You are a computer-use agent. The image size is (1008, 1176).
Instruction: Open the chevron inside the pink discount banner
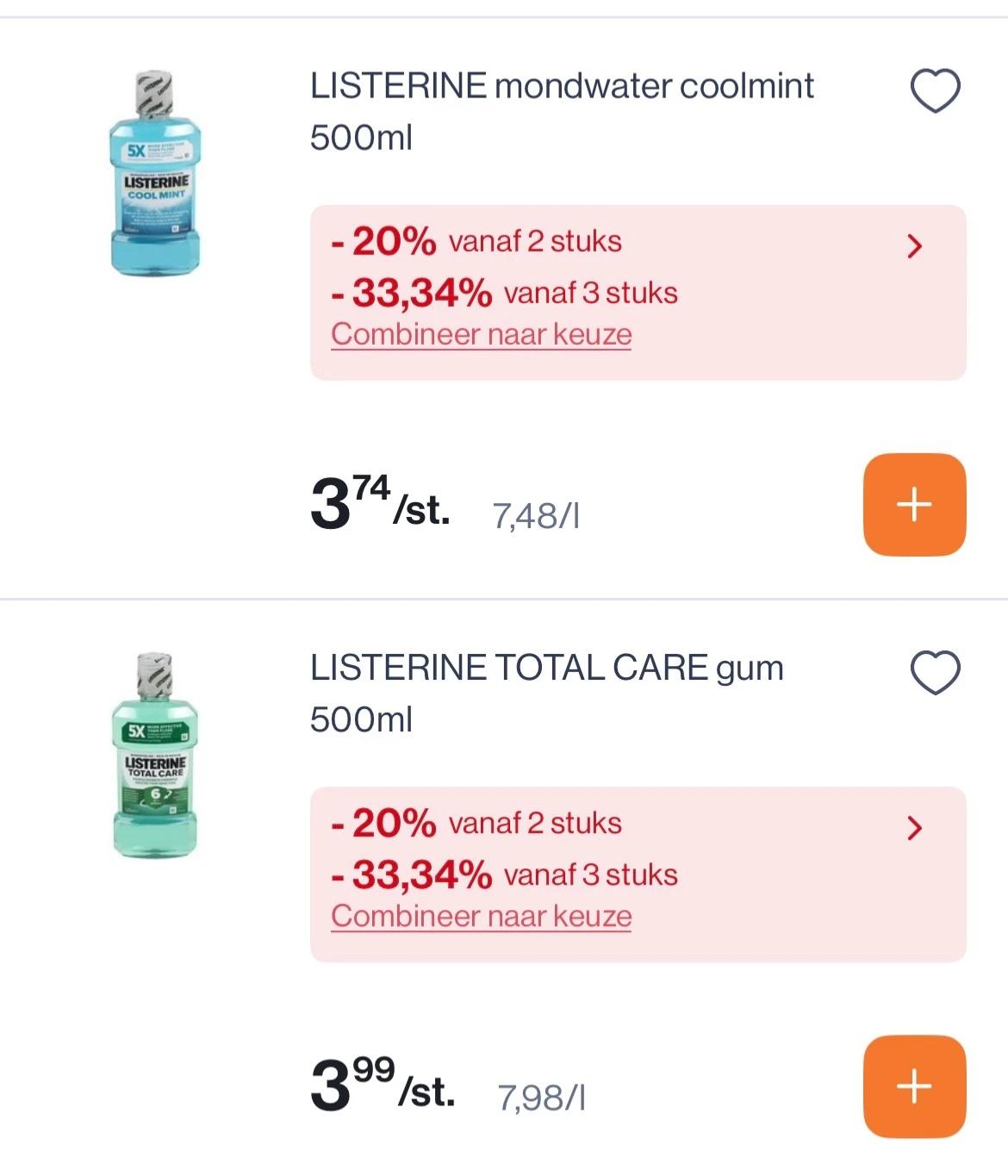(x=915, y=246)
